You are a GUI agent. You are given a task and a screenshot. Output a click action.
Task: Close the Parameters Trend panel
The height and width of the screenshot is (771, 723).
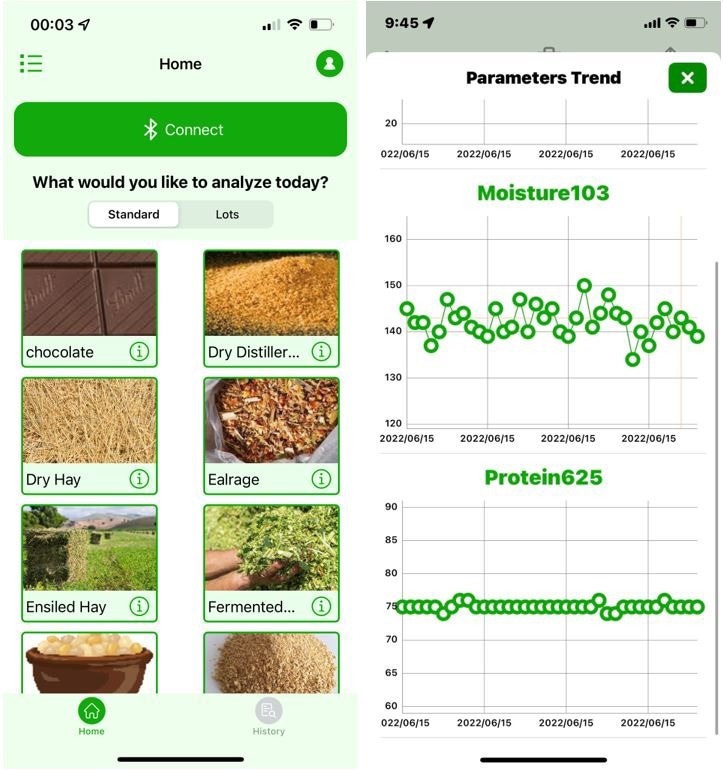pos(687,78)
